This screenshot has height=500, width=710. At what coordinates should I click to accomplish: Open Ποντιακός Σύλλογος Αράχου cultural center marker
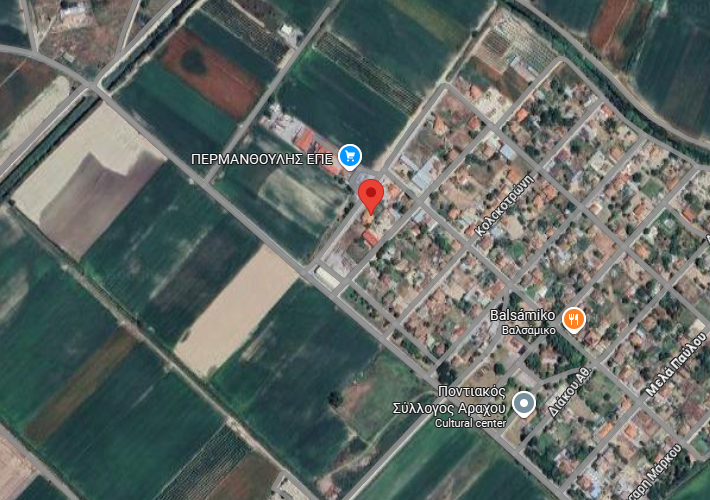(523, 404)
